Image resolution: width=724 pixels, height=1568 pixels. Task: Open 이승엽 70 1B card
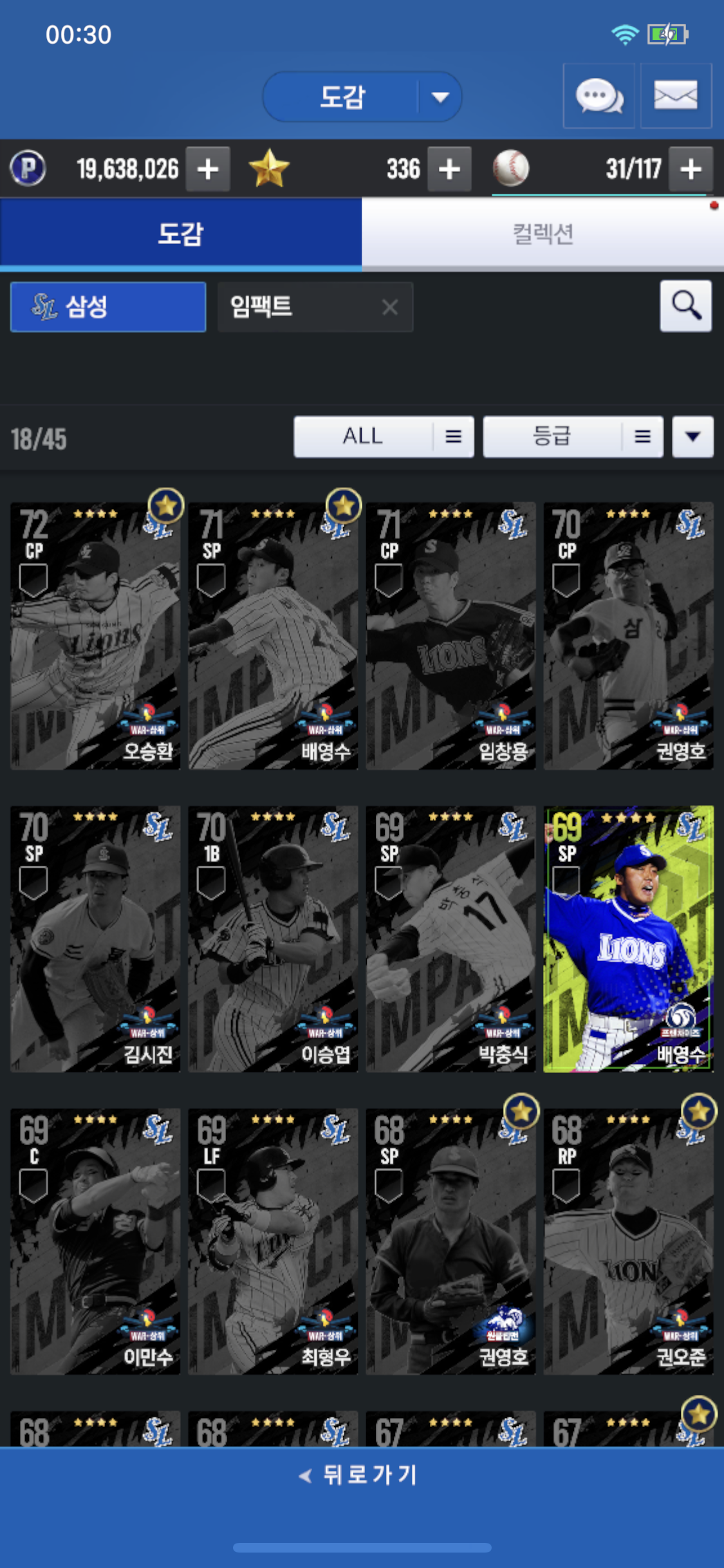273,939
